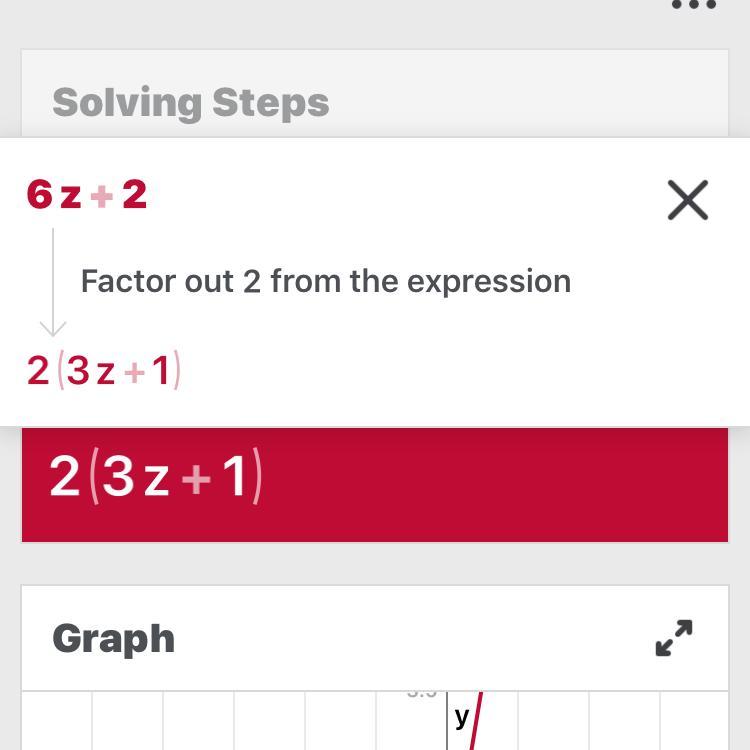Open the three-dot overflow menu
The height and width of the screenshot is (750, 750).
pyautogui.click(x=694, y=6)
